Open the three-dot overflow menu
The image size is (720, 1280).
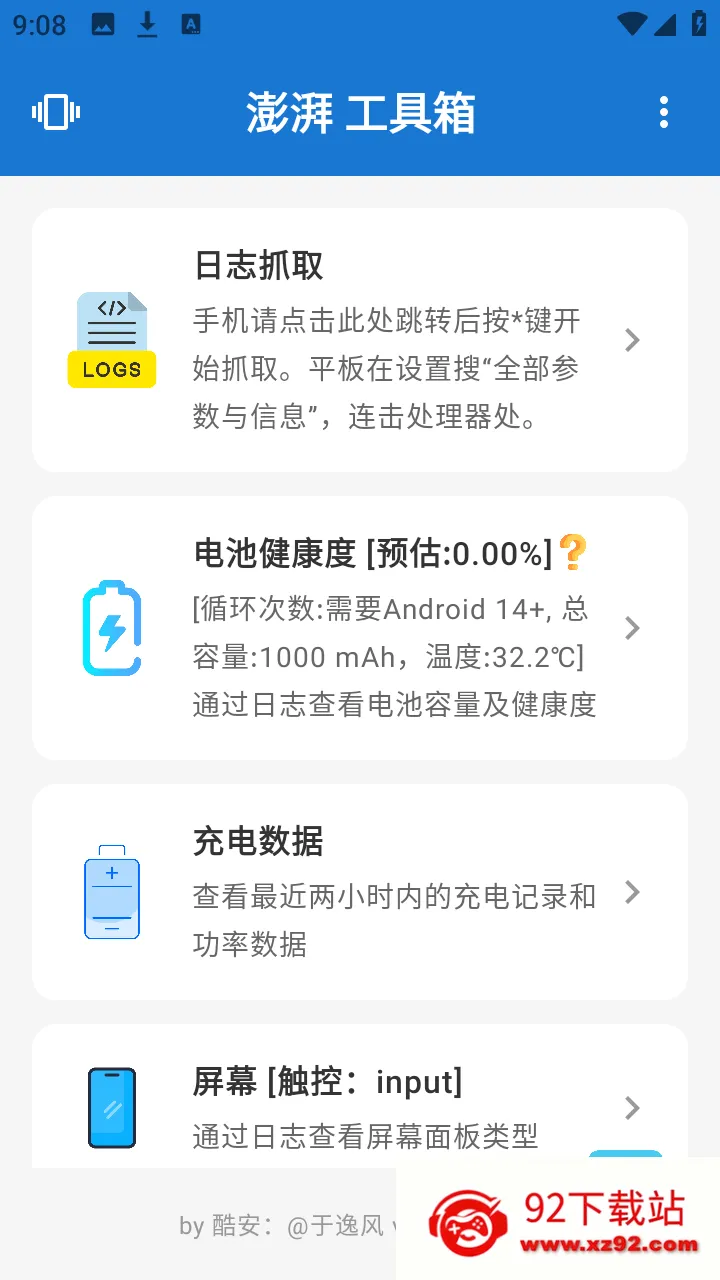(663, 112)
